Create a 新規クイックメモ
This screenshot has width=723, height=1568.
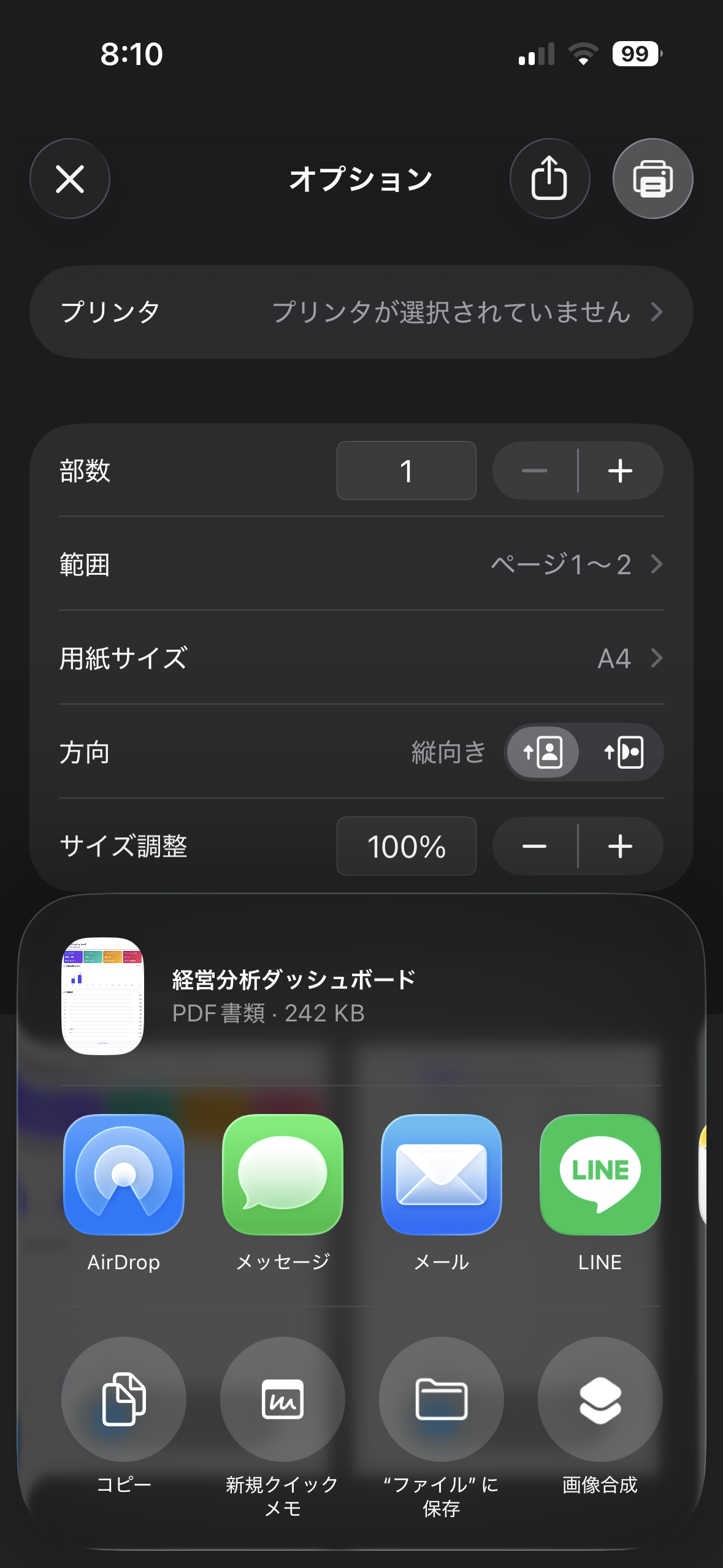point(283,1399)
